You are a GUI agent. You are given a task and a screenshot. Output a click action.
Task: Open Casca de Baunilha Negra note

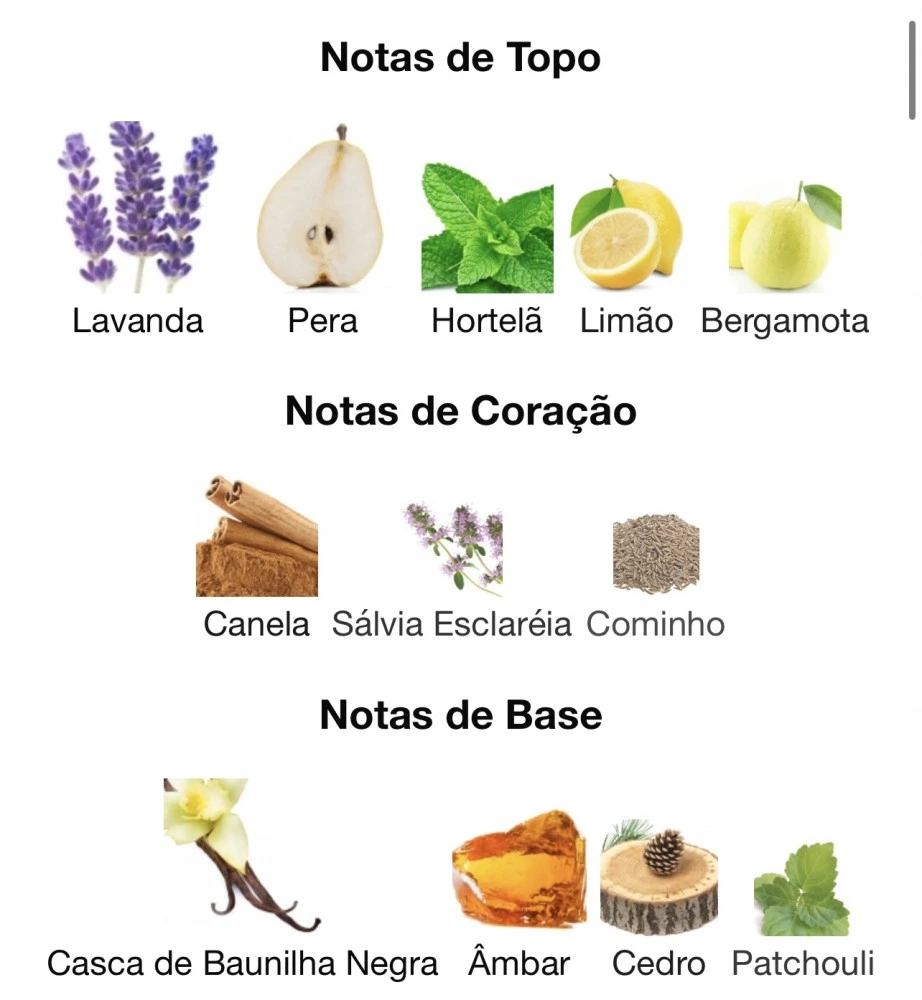242,860
